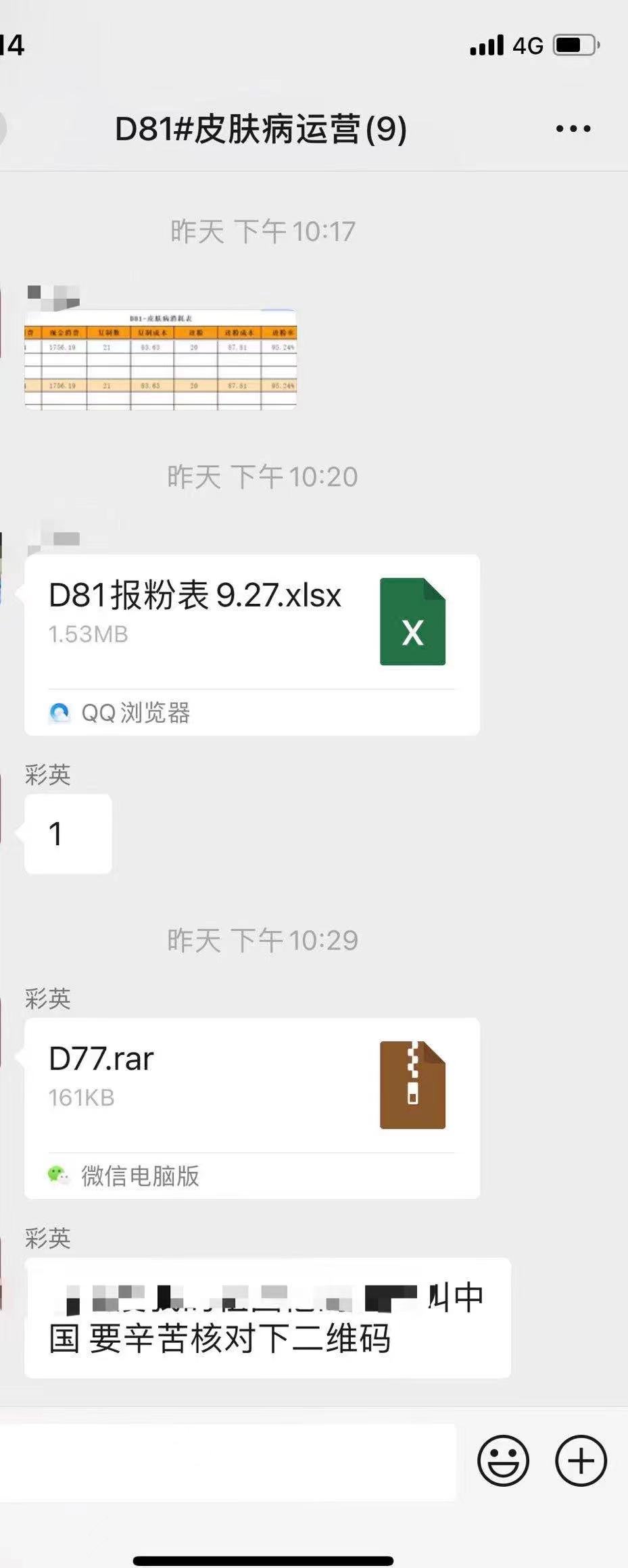The width and height of the screenshot is (628, 1568).
Task: Tap the message input field
Action: [226, 1462]
